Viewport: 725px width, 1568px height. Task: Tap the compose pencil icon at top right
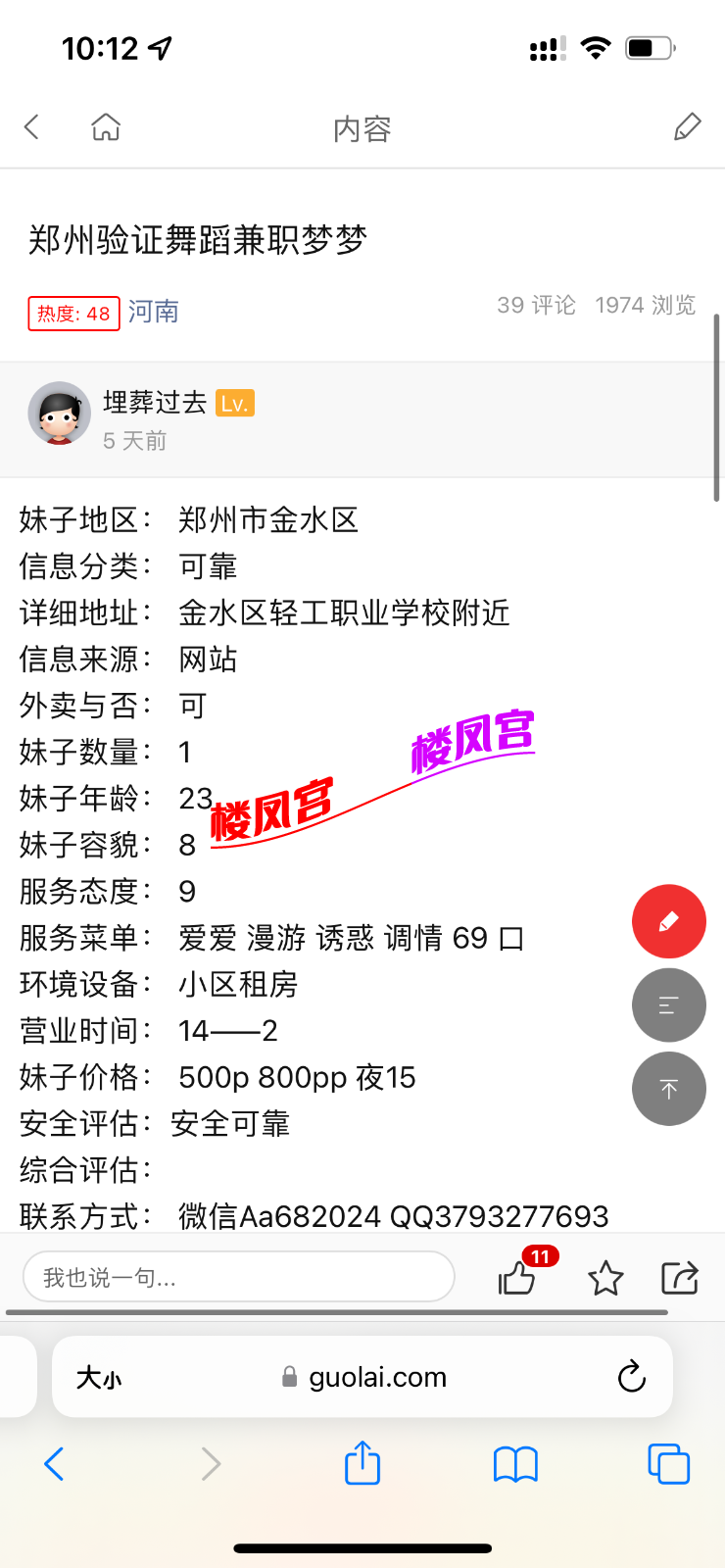click(687, 126)
